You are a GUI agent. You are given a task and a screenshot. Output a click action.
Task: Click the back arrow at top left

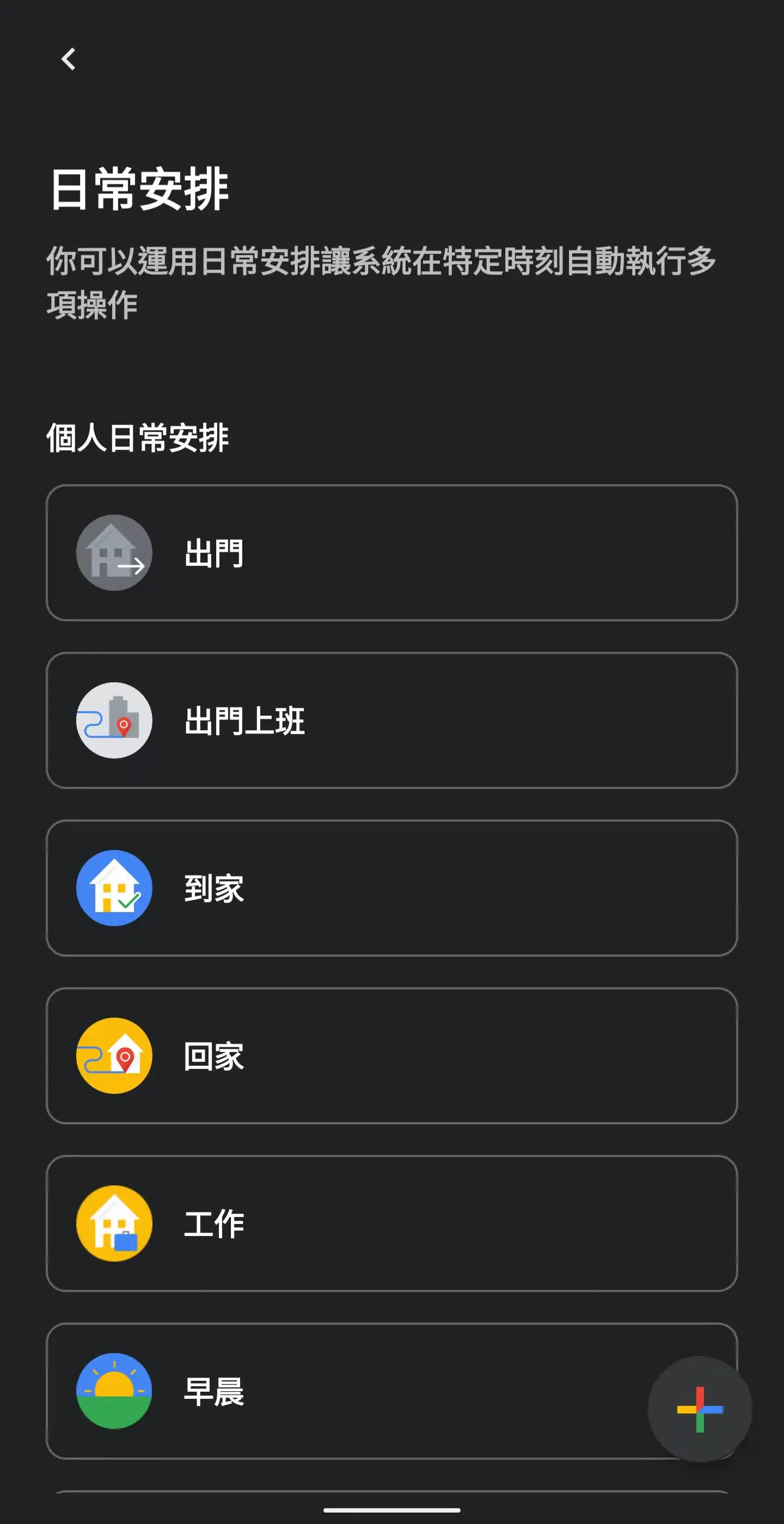[68, 59]
